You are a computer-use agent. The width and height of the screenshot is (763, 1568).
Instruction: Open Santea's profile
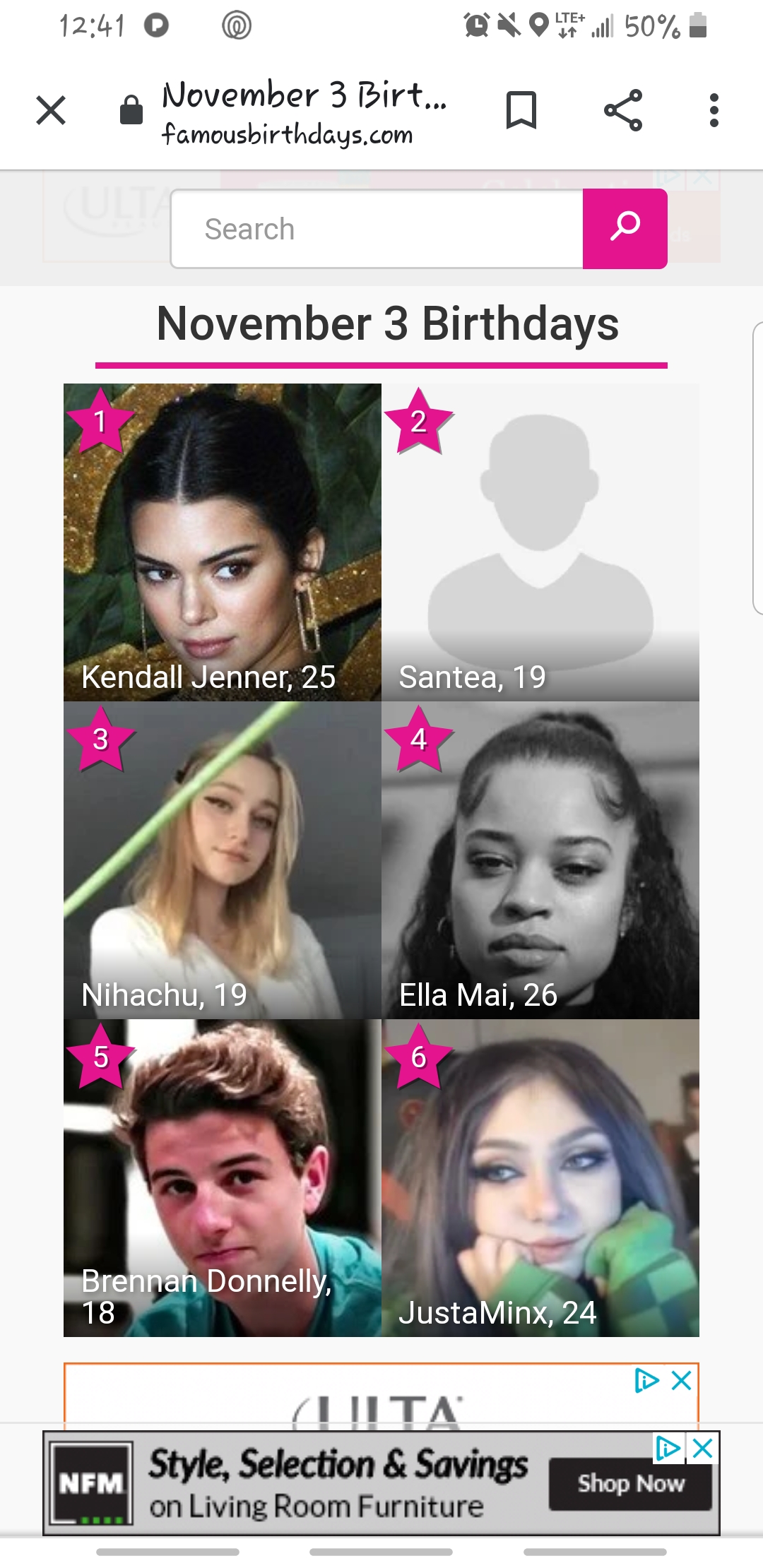click(540, 542)
